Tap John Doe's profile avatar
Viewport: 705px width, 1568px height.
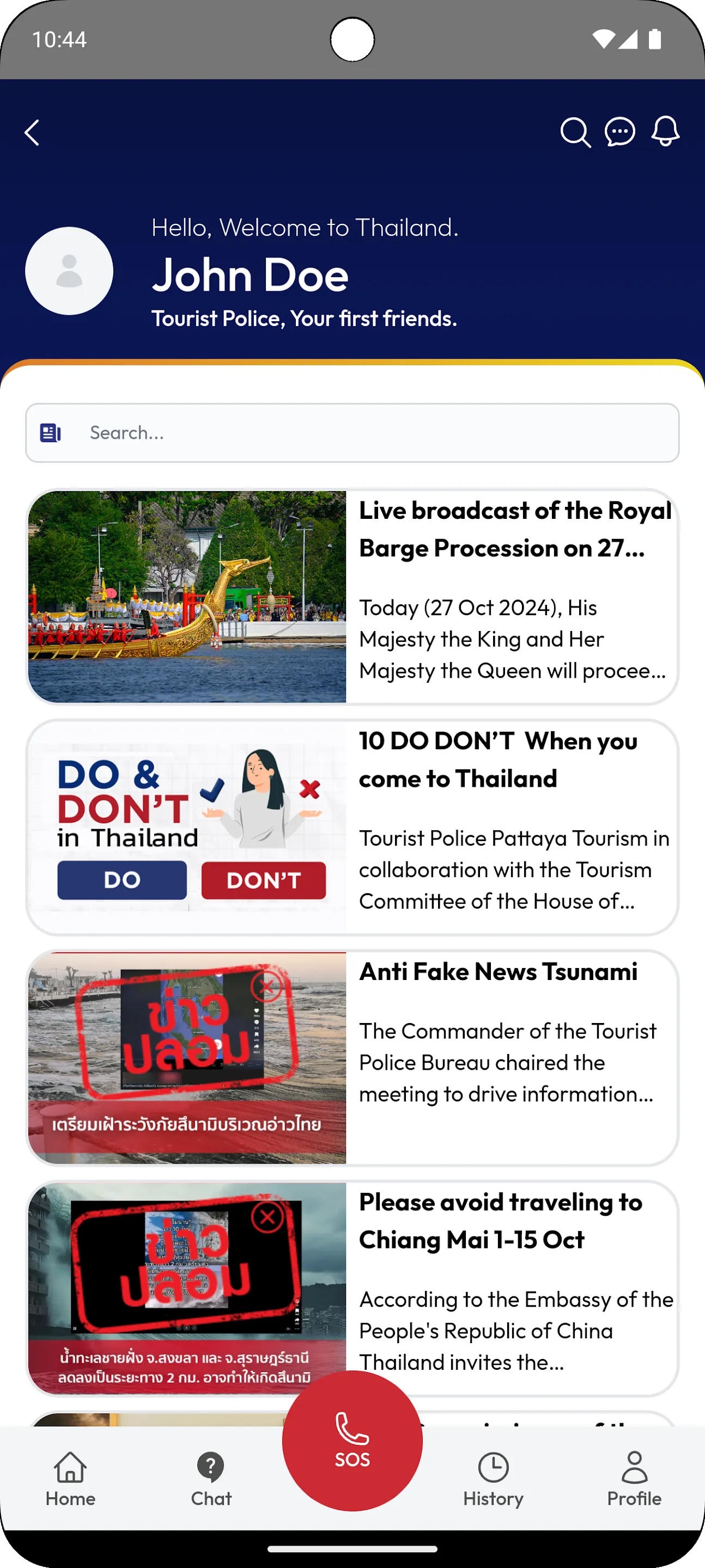[x=69, y=272]
